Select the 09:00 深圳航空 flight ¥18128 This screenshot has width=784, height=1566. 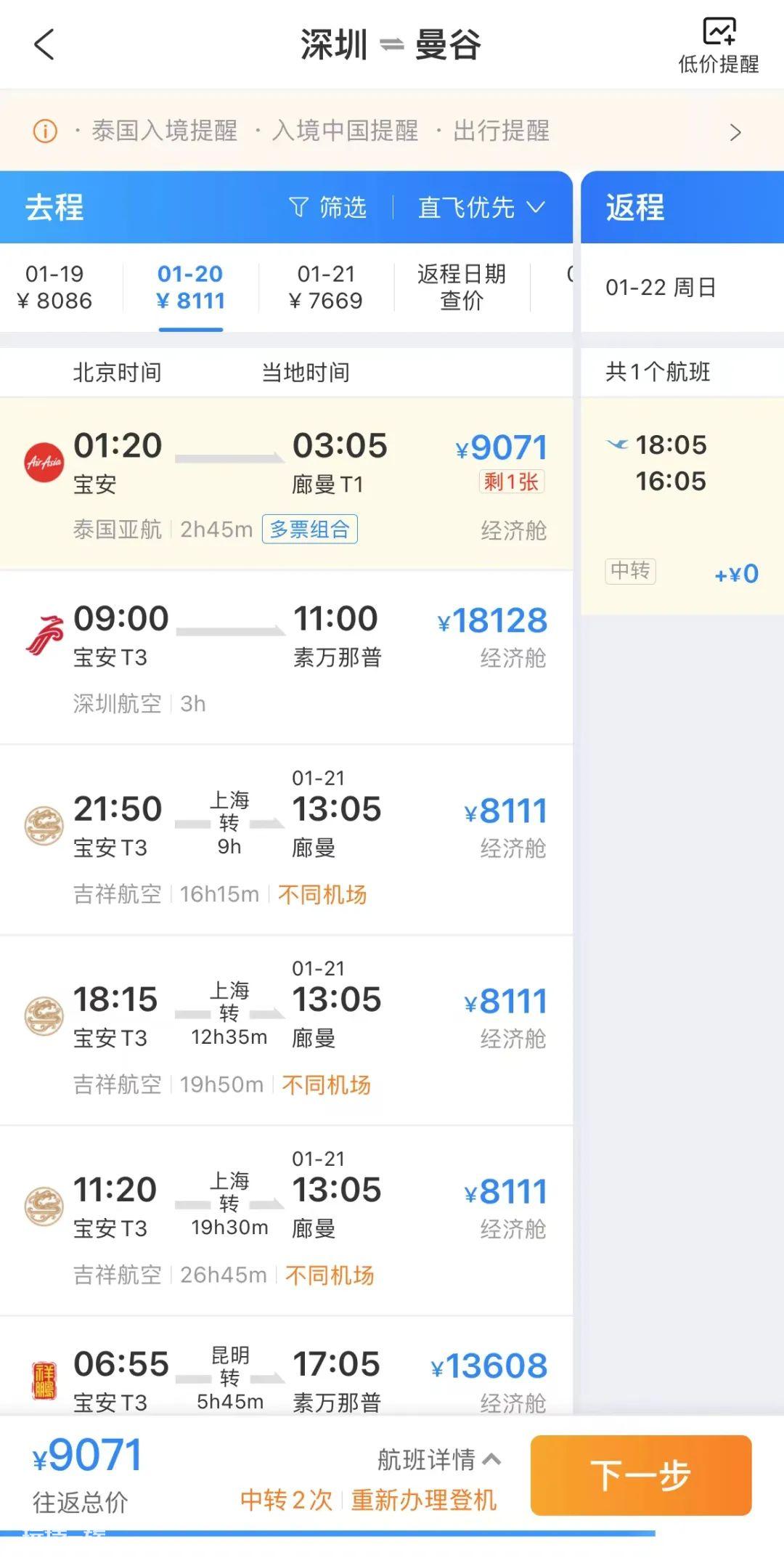(x=286, y=658)
